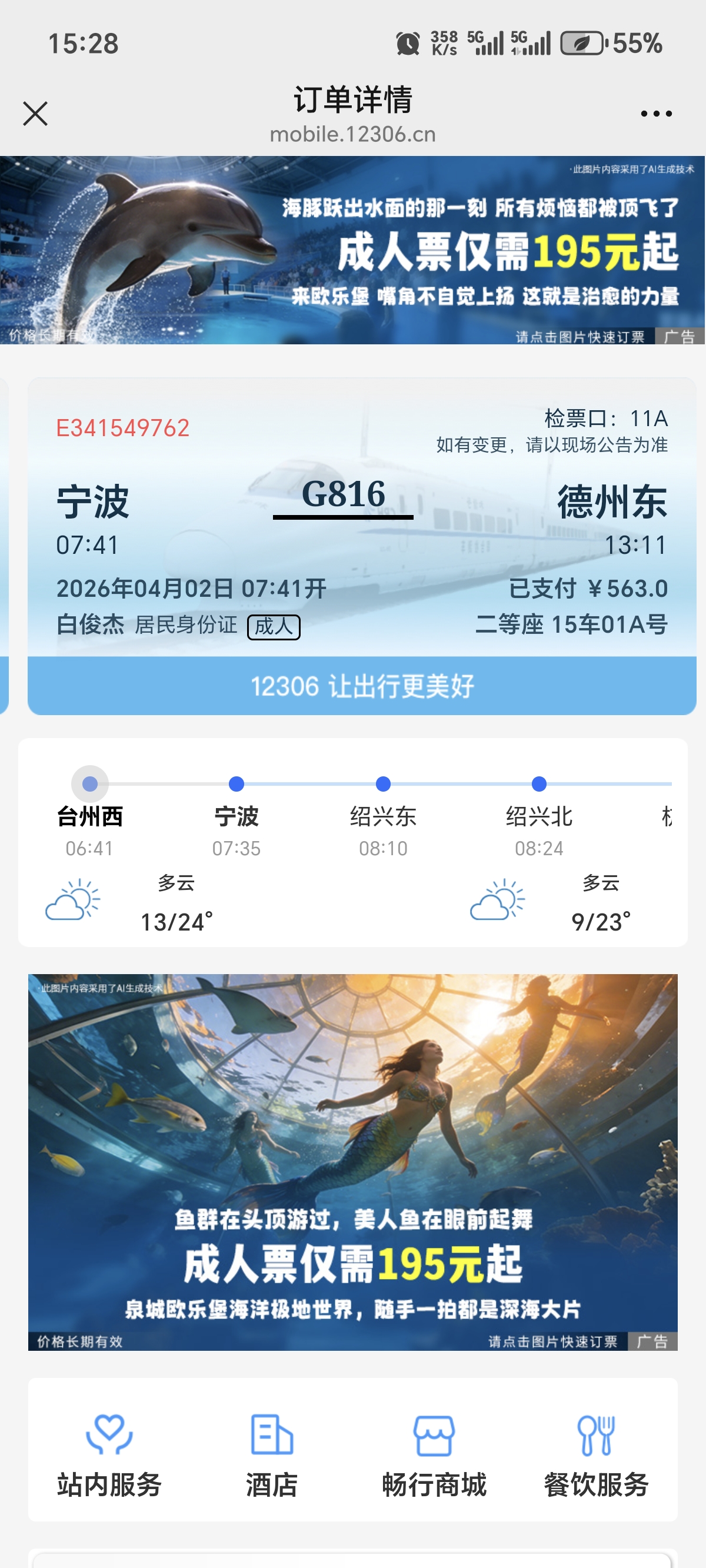The width and height of the screenshot is (706, 1568).
Task: Tap the G816 train number link
Action: coord(343,495)
